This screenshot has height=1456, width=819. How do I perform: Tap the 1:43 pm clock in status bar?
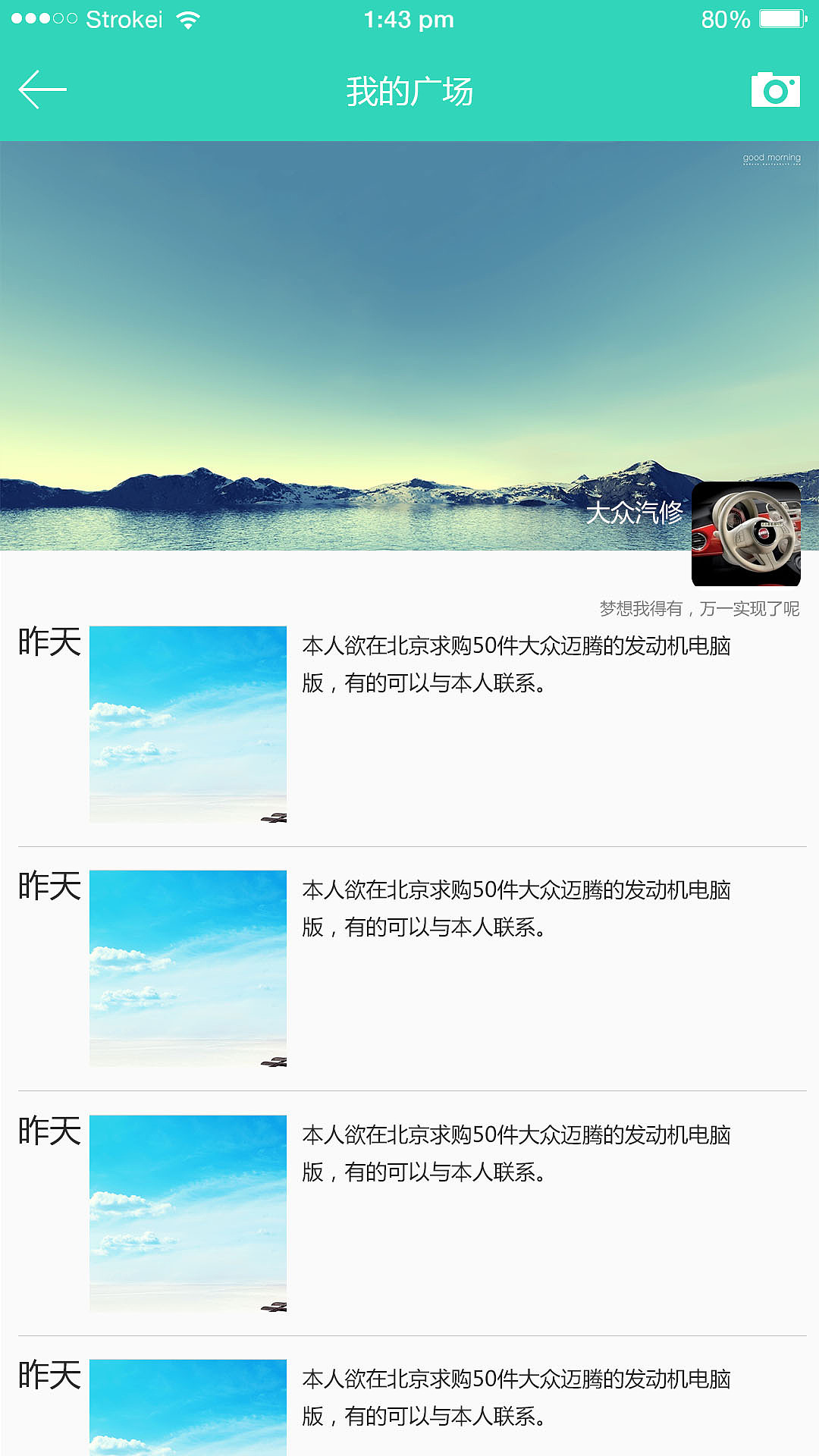[x=409, y=19]
